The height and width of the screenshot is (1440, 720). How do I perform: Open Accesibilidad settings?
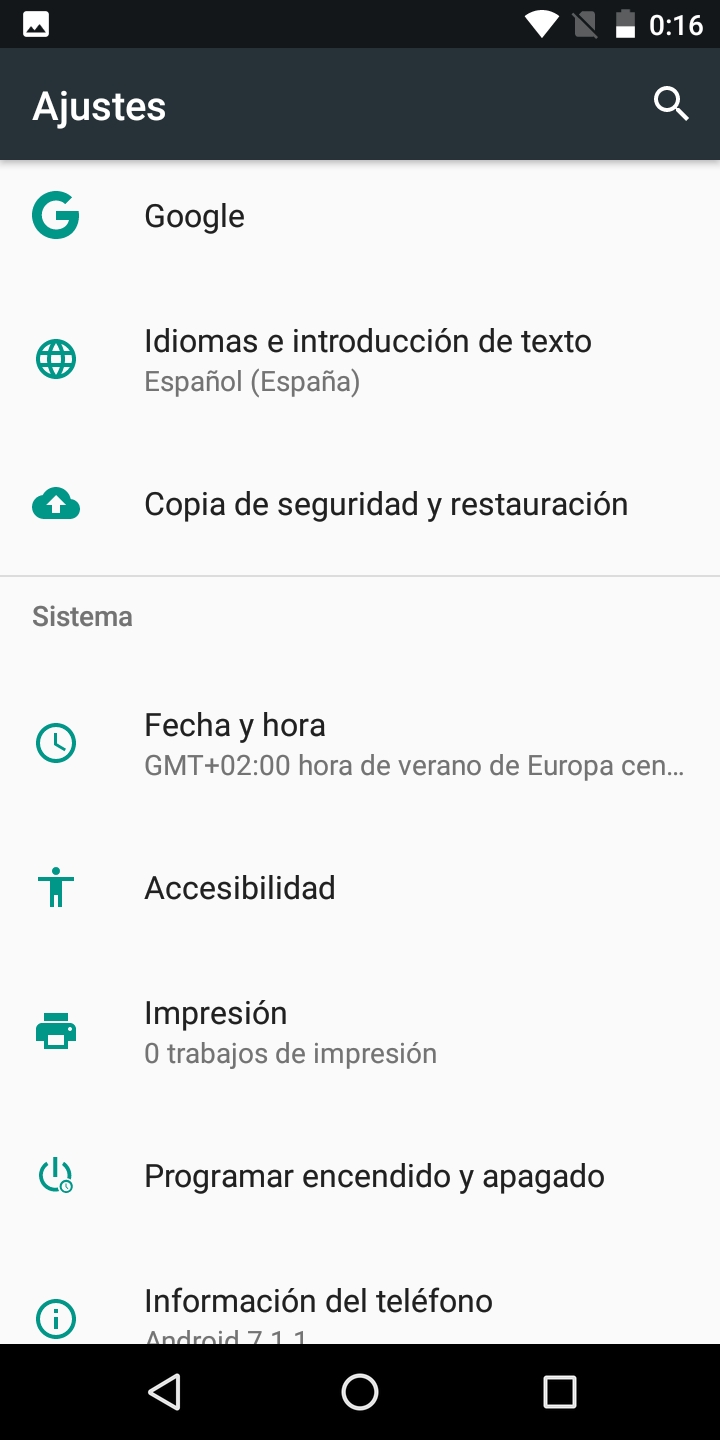[x=240, y=888]
